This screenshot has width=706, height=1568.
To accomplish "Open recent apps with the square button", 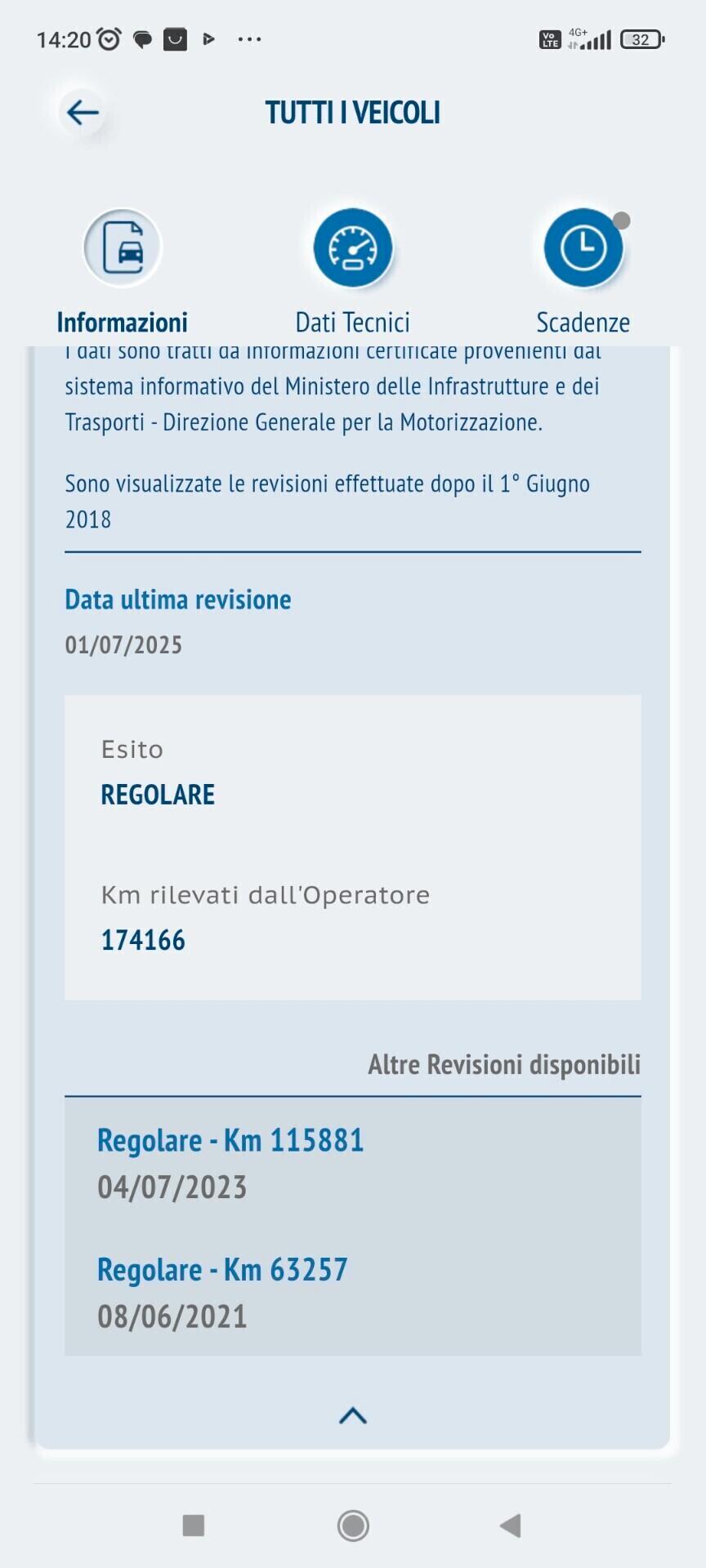I will tap(194, 1525).
